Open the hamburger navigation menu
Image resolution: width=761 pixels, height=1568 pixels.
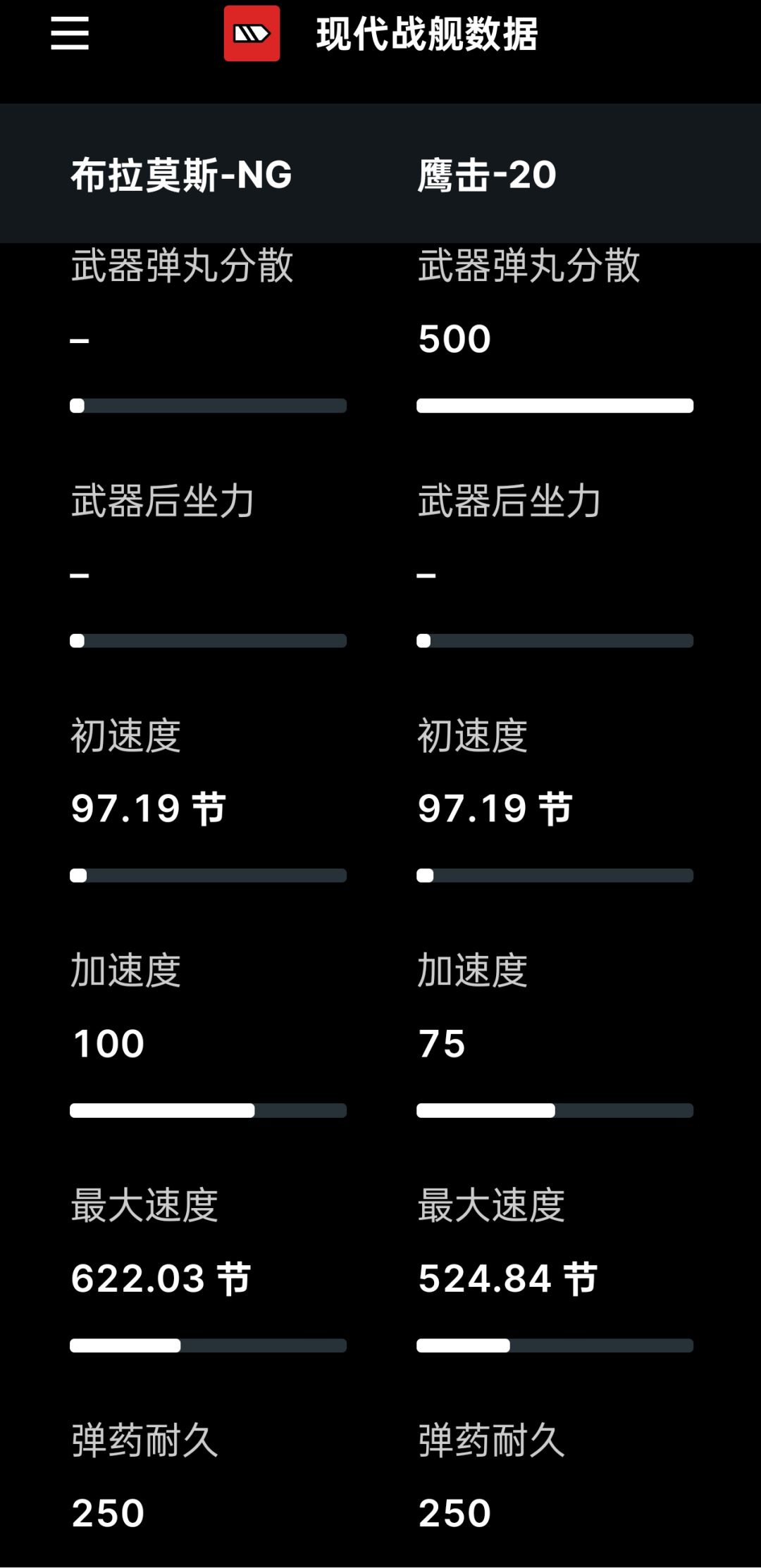pos(68,34)
